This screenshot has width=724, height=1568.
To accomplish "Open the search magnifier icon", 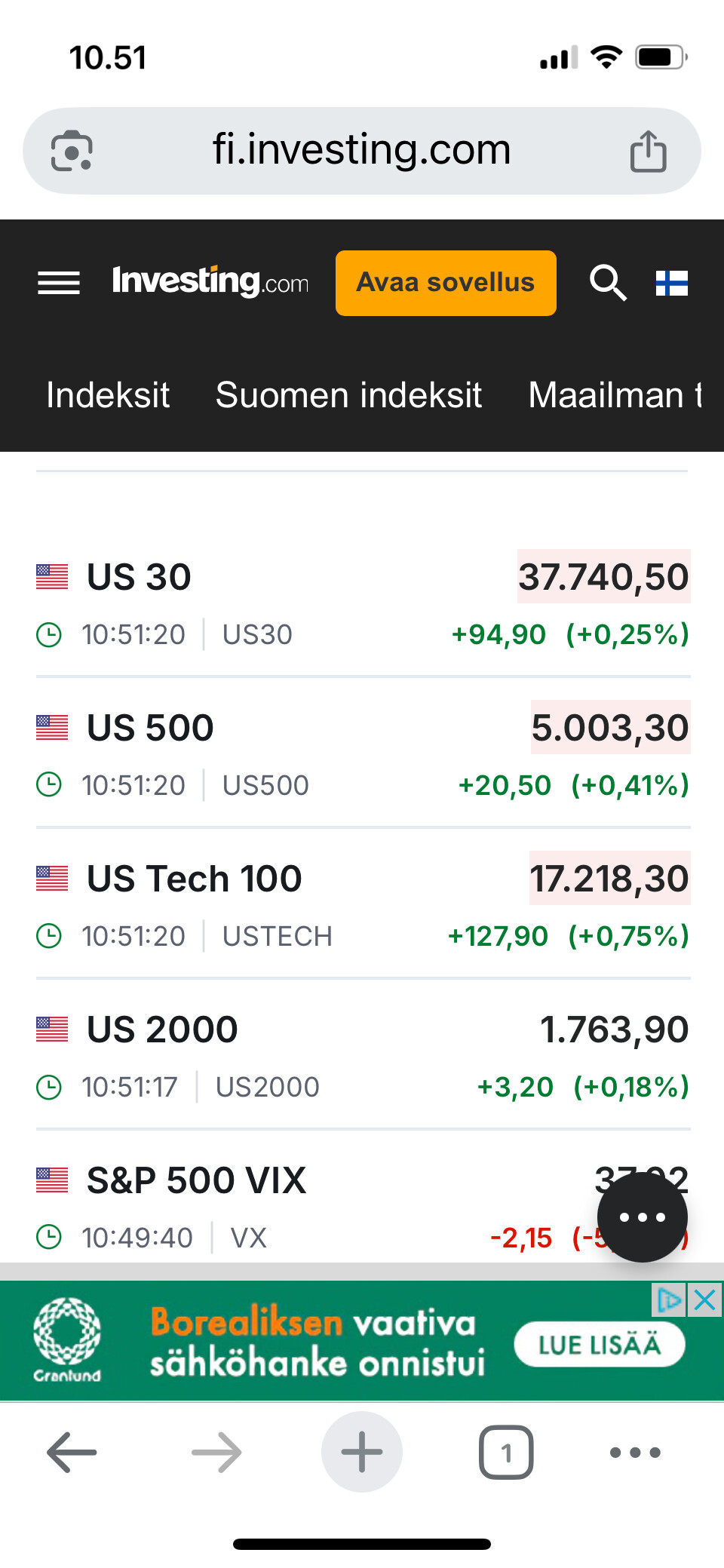I will click(x=608, y=283).
